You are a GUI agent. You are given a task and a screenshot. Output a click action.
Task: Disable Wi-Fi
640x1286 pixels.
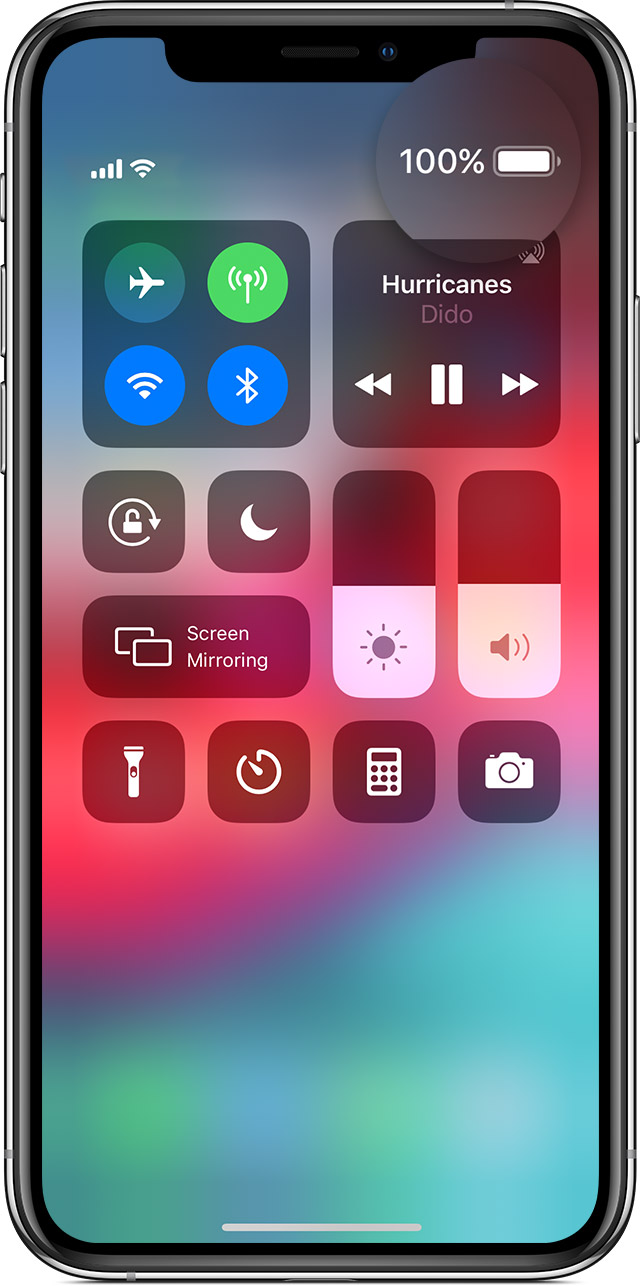145,386
